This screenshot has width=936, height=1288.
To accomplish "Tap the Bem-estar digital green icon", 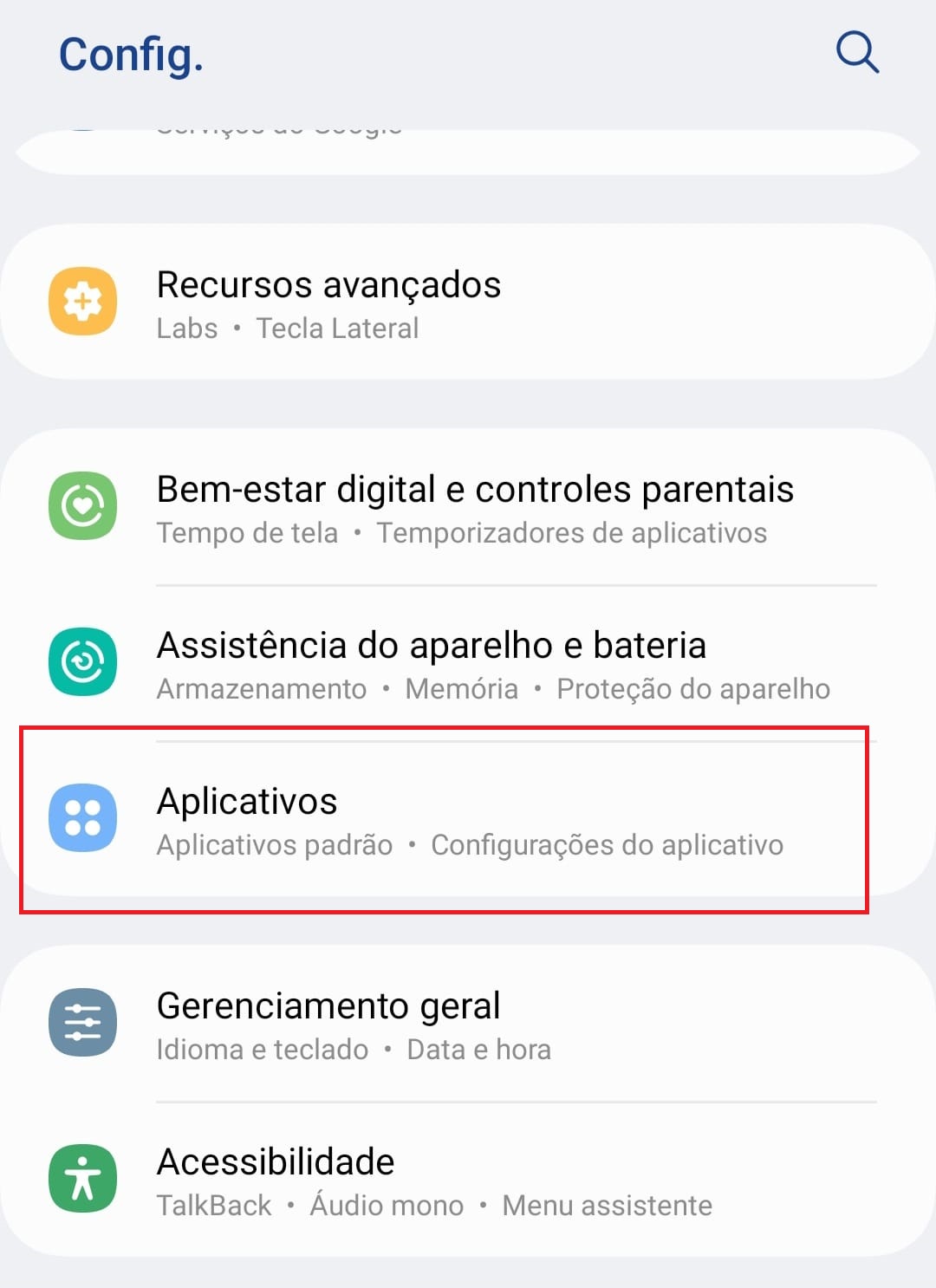I will [x=82, y=506].
